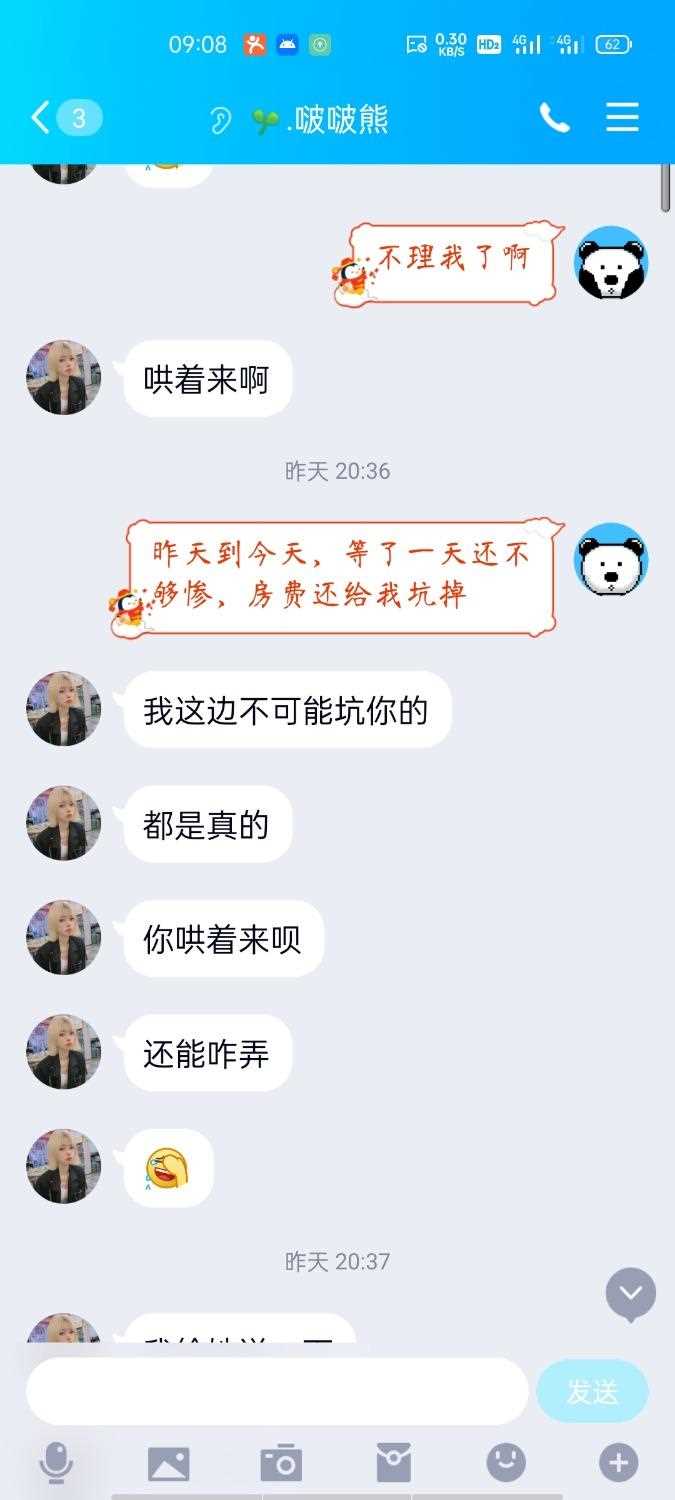Image resolution: width=675 pixels, height=1500 pixels.
Task: Open own panda avatar beside 不理我了啊
Action: (x=611, y=264)
